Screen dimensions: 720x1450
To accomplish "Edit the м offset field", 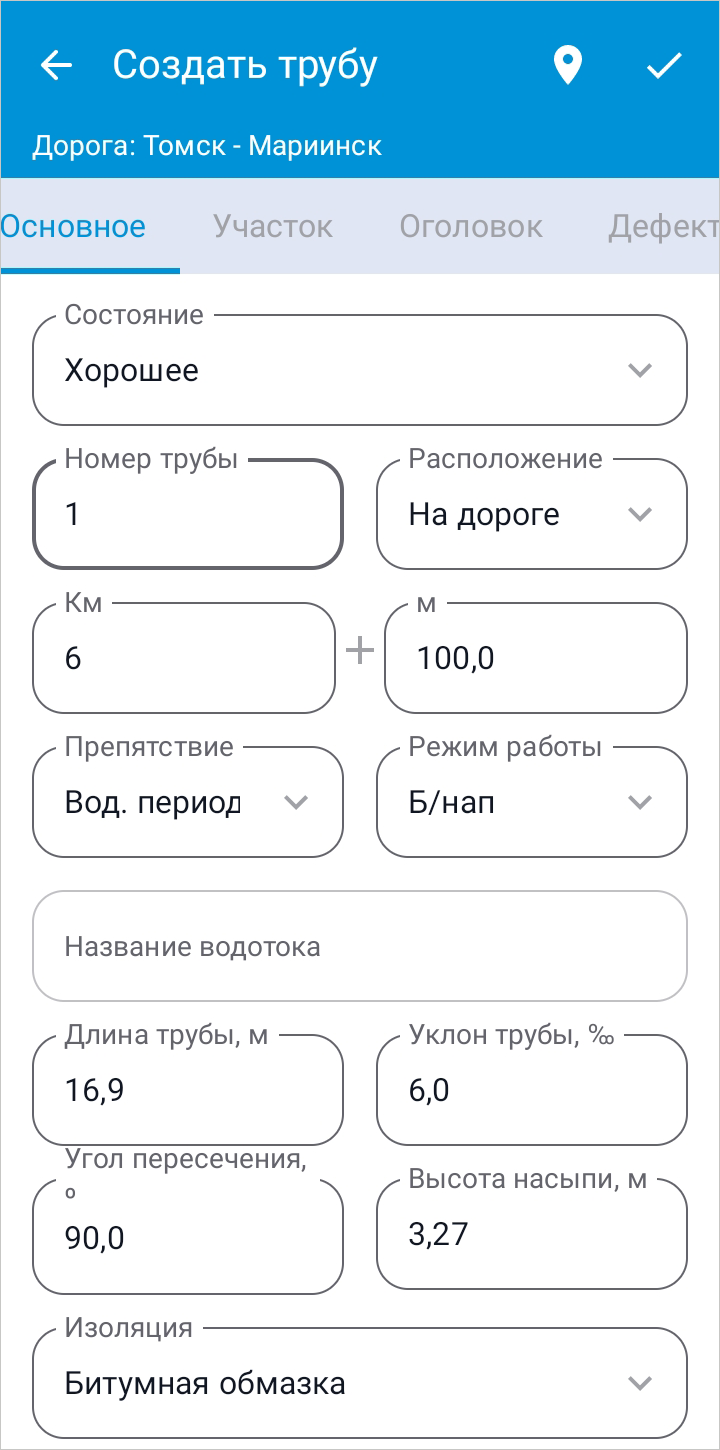I will (535, 659).
